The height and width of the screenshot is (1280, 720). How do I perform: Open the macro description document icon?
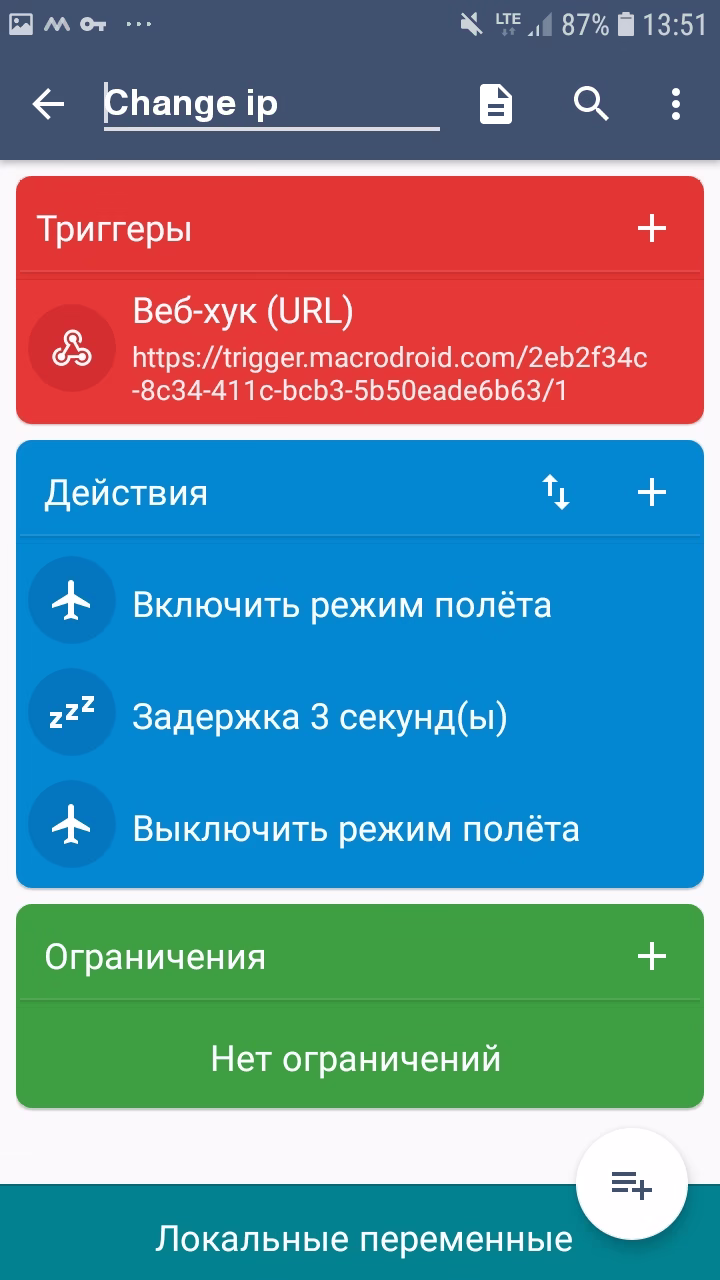click(x=496, y=104)
